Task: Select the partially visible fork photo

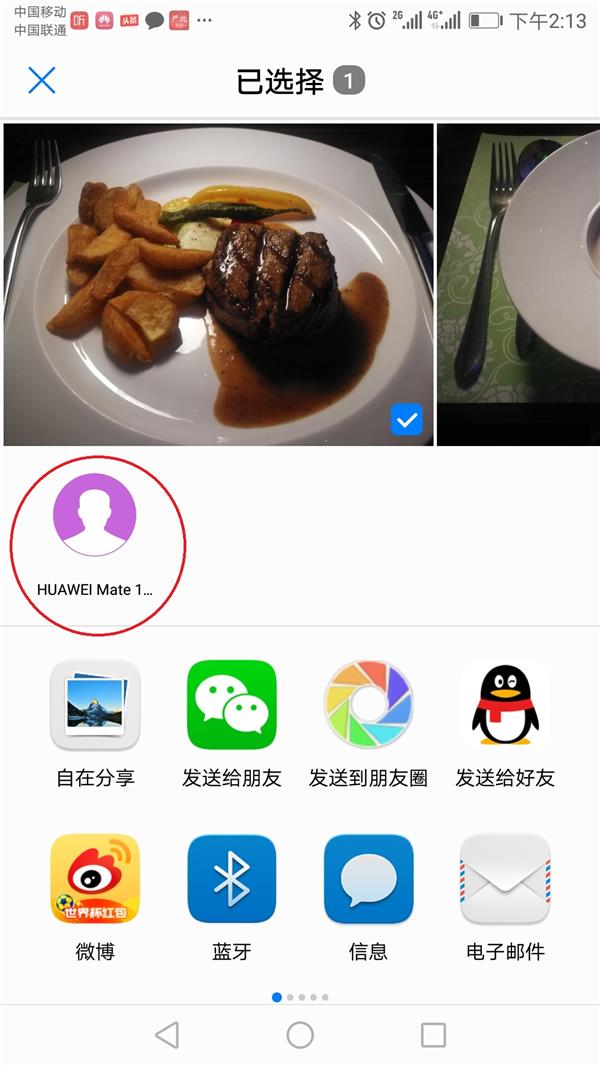Action: pyautogui.click(x=518, y=284)
